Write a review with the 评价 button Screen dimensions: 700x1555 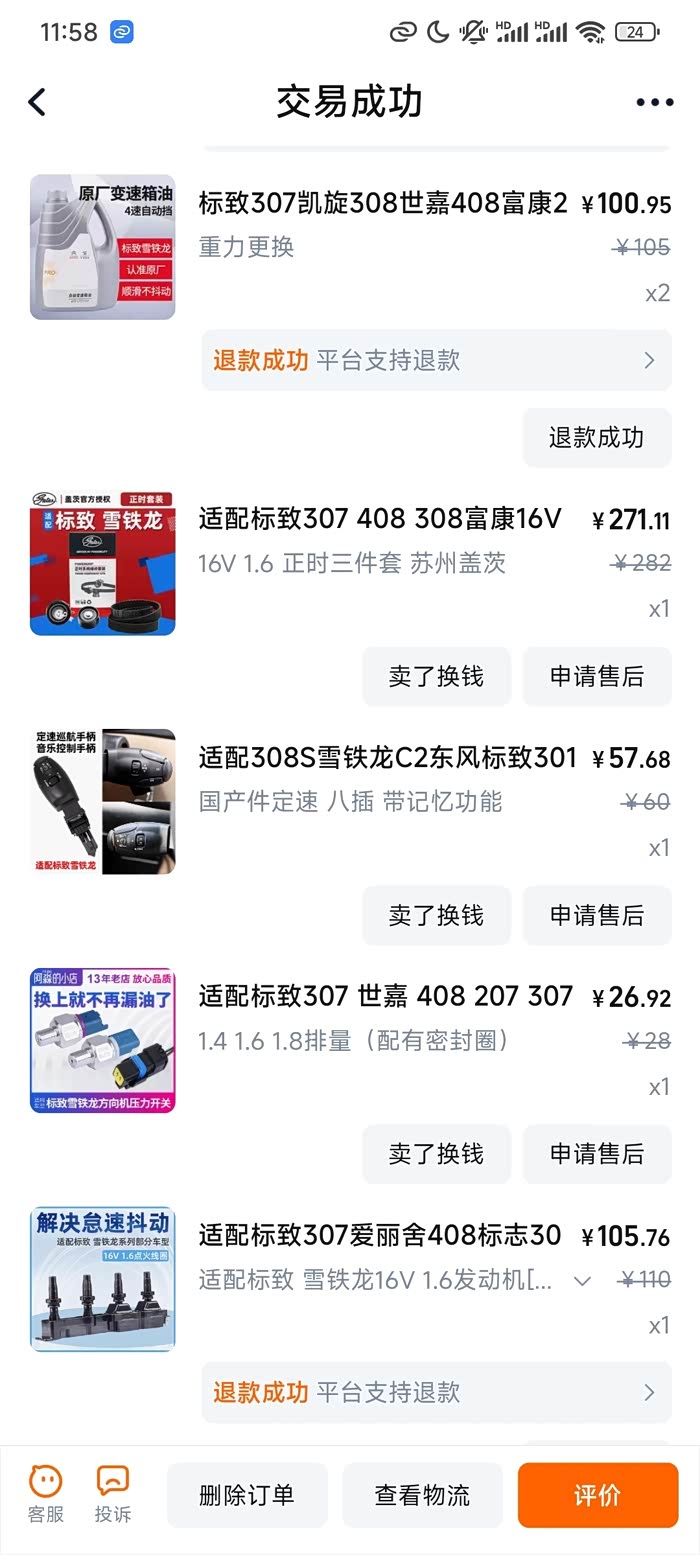coord(597,1495)
